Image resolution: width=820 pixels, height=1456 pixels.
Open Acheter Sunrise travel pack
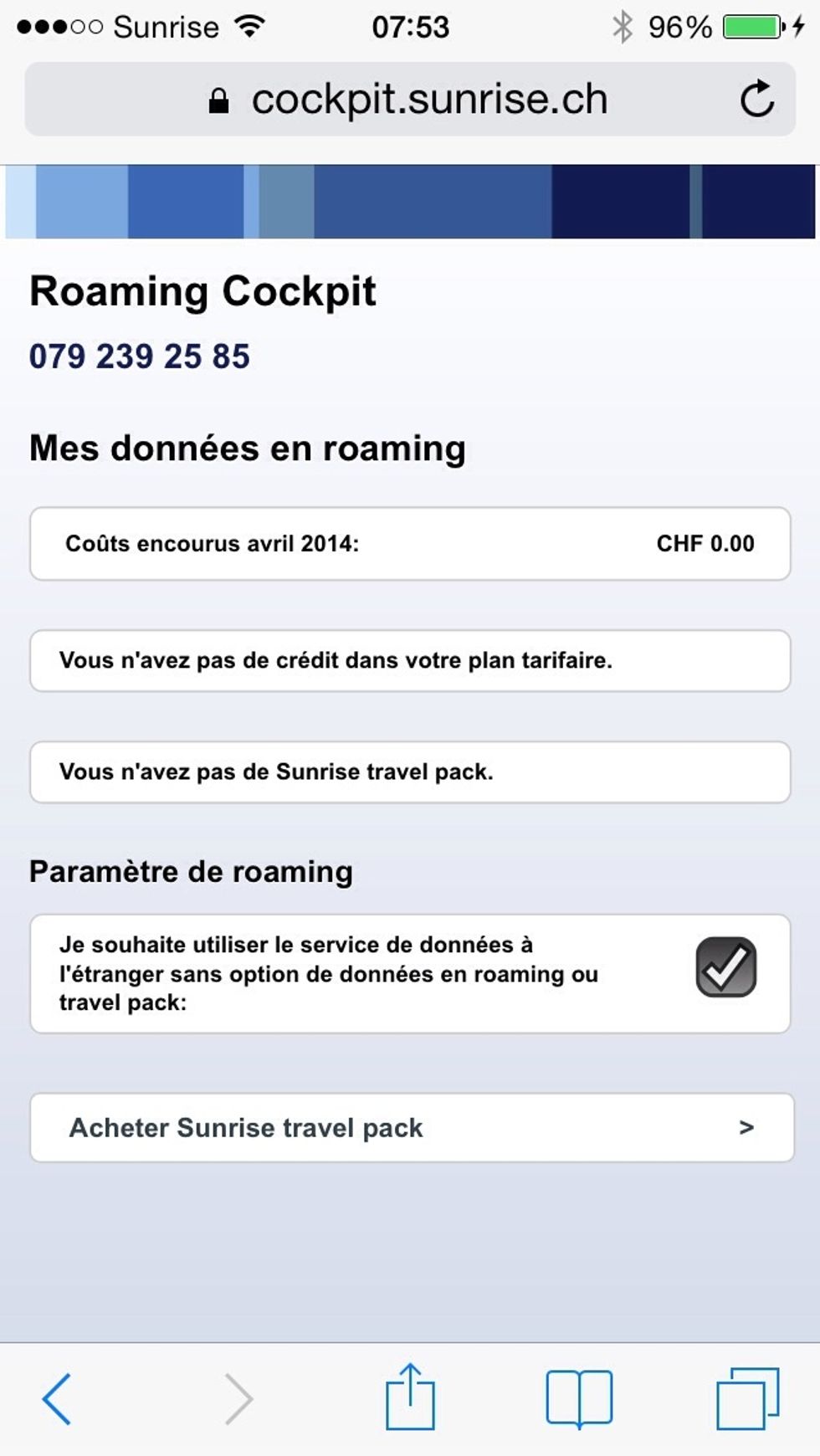pos(412,1127)
